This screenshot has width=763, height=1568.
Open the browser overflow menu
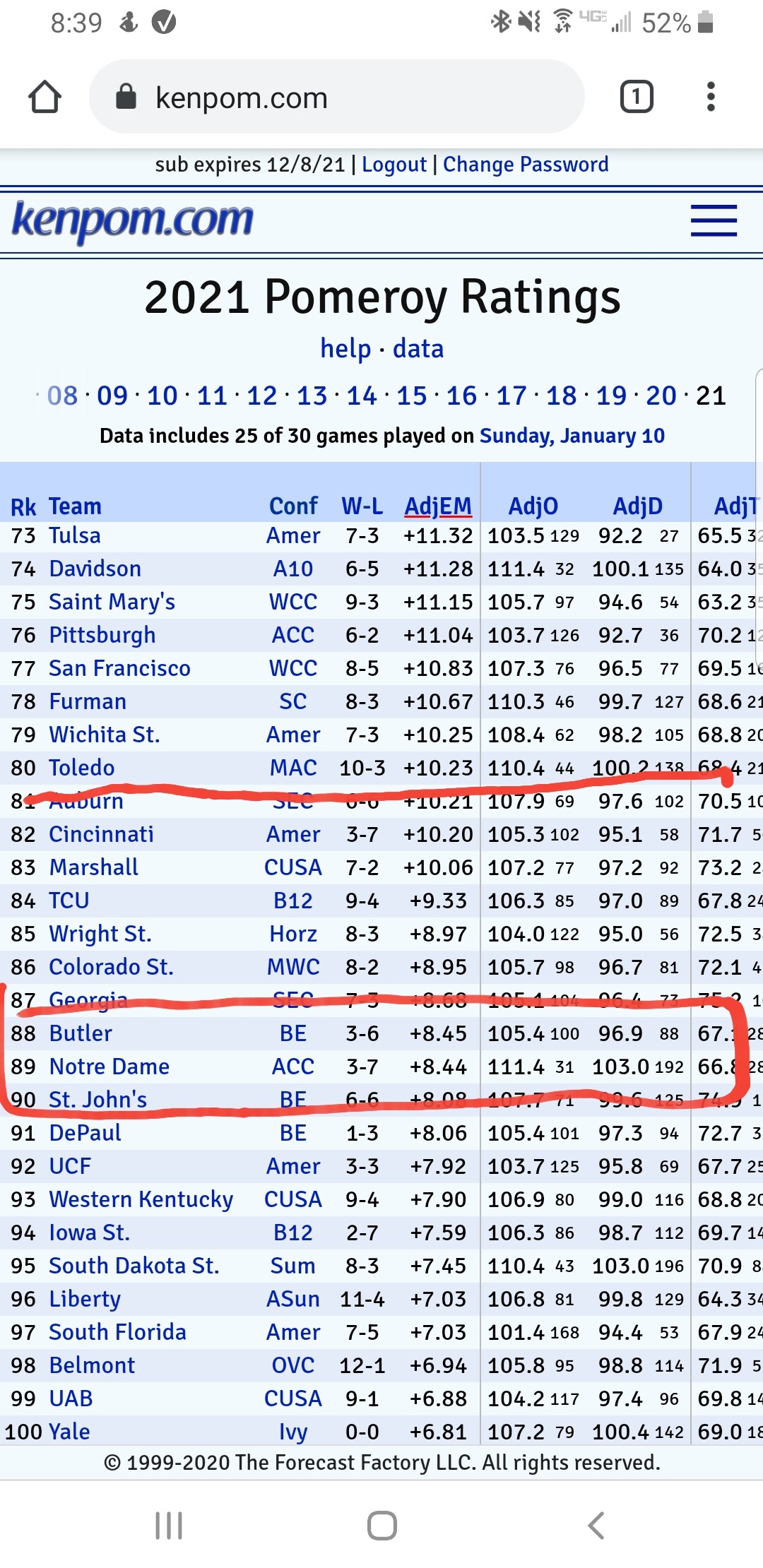[x=711, y=97]
